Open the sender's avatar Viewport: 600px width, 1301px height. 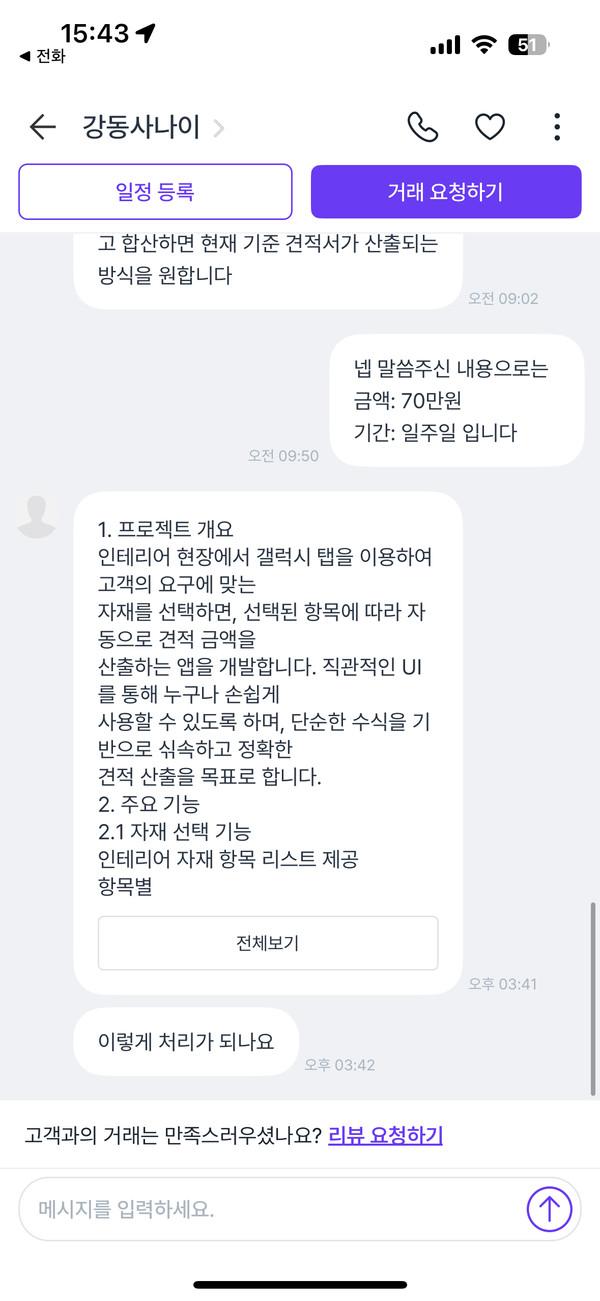pyautogui.click(x=37, y=515)
